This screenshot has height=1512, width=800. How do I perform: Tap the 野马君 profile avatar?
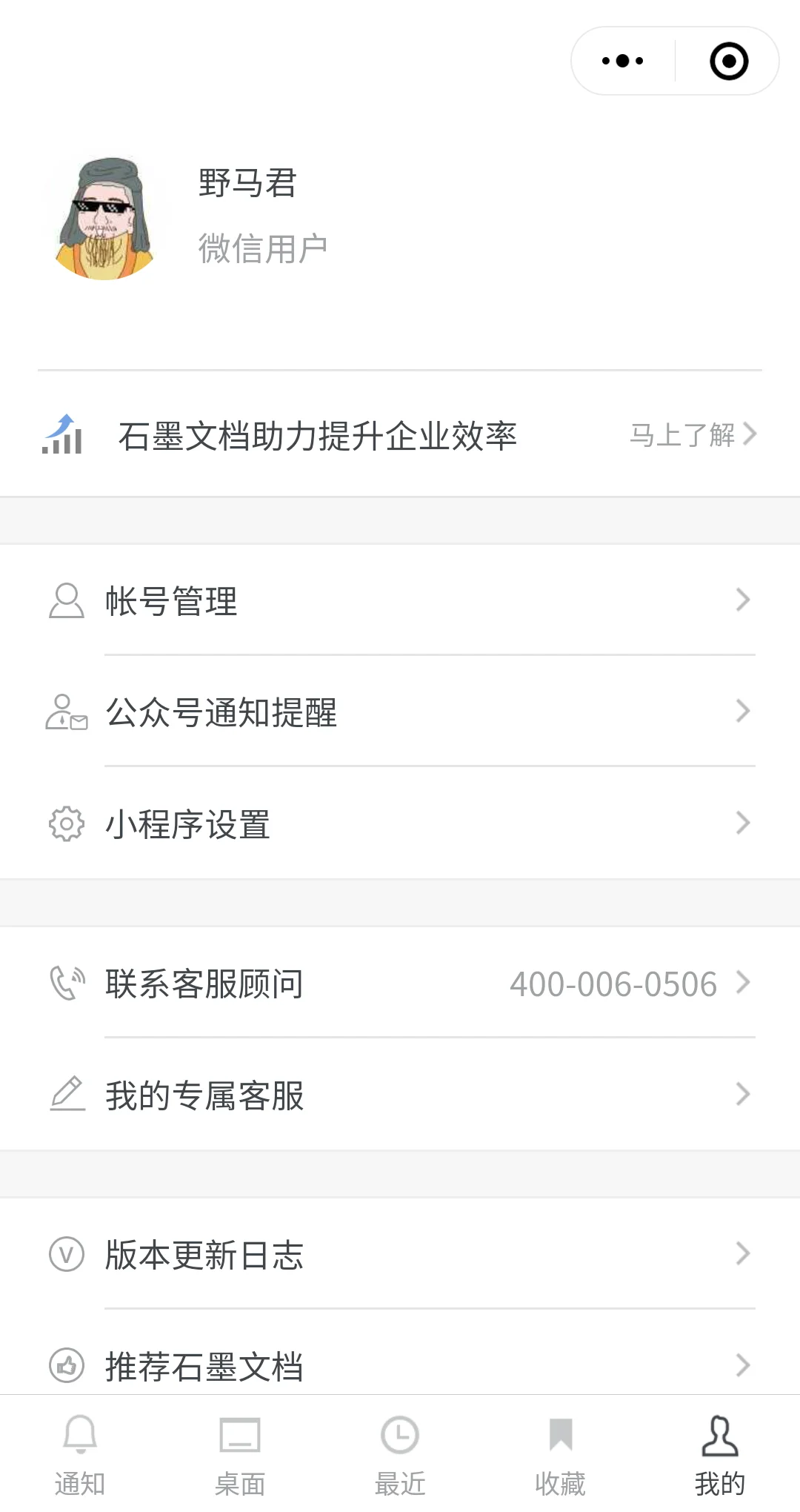pos(104,218)
